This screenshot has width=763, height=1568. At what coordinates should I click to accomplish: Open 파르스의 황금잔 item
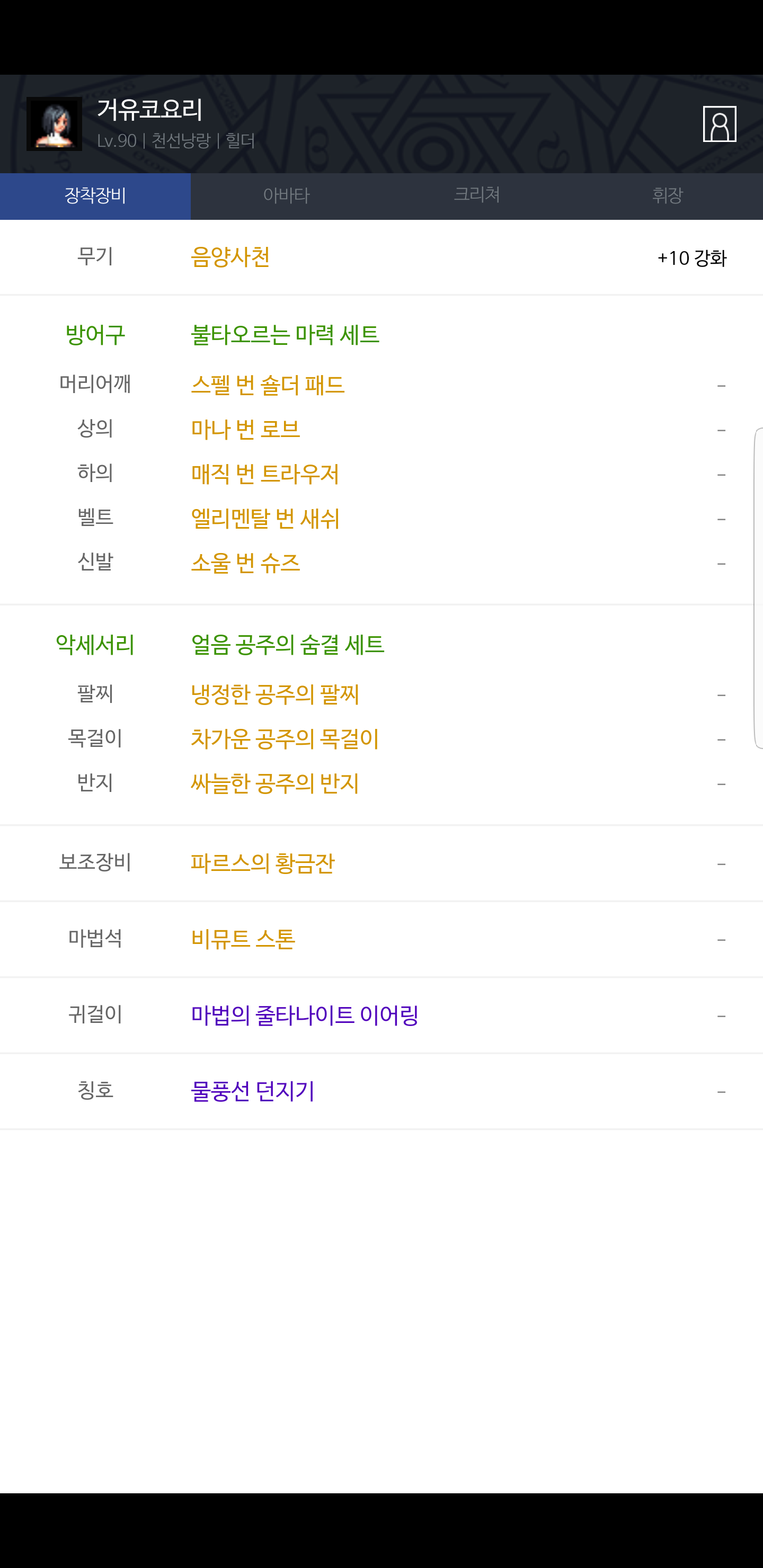(x=262, y=863)
